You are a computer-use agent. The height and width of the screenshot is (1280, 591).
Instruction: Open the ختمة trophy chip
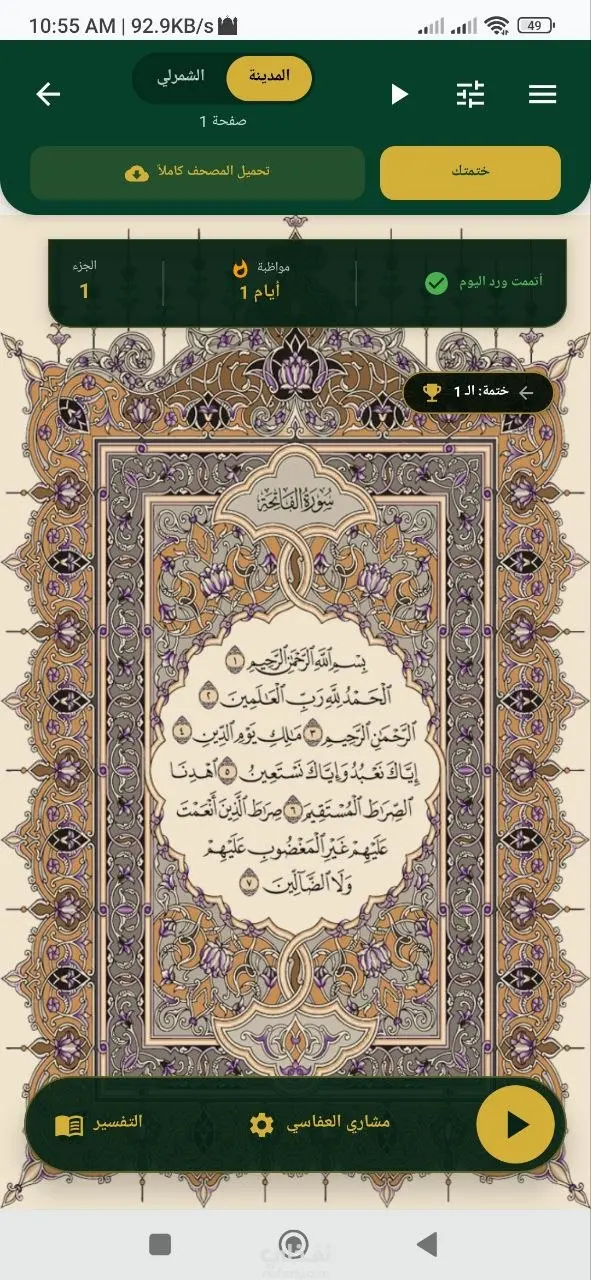[x=478, y=392]
